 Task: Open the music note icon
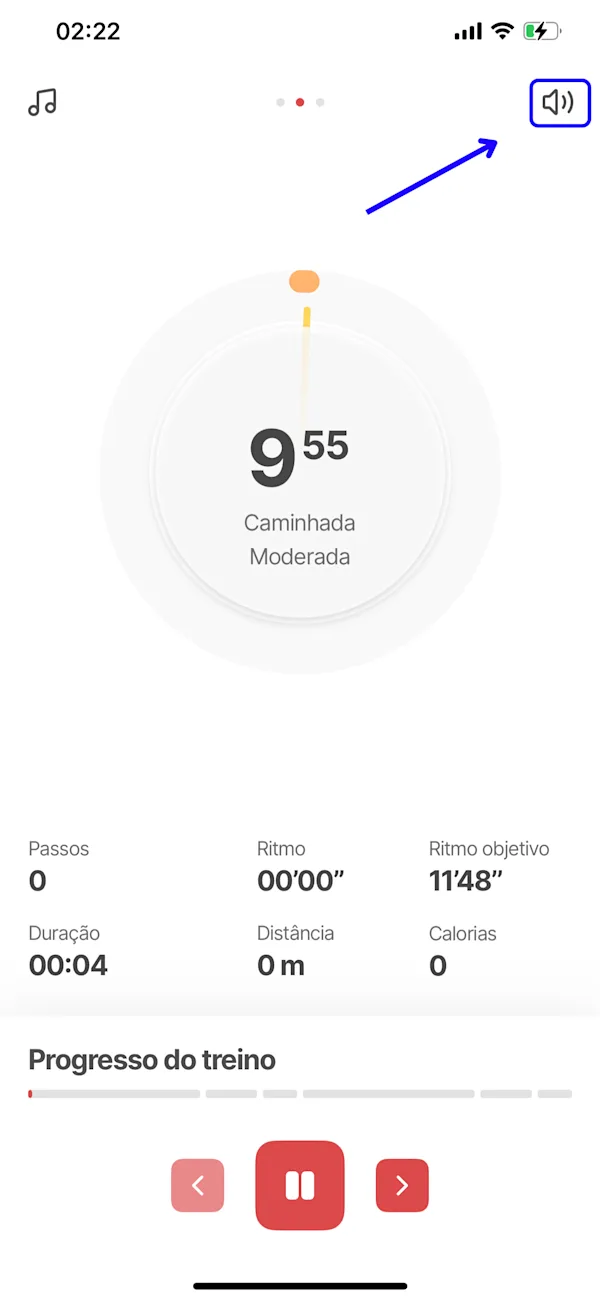pos(42,102)
